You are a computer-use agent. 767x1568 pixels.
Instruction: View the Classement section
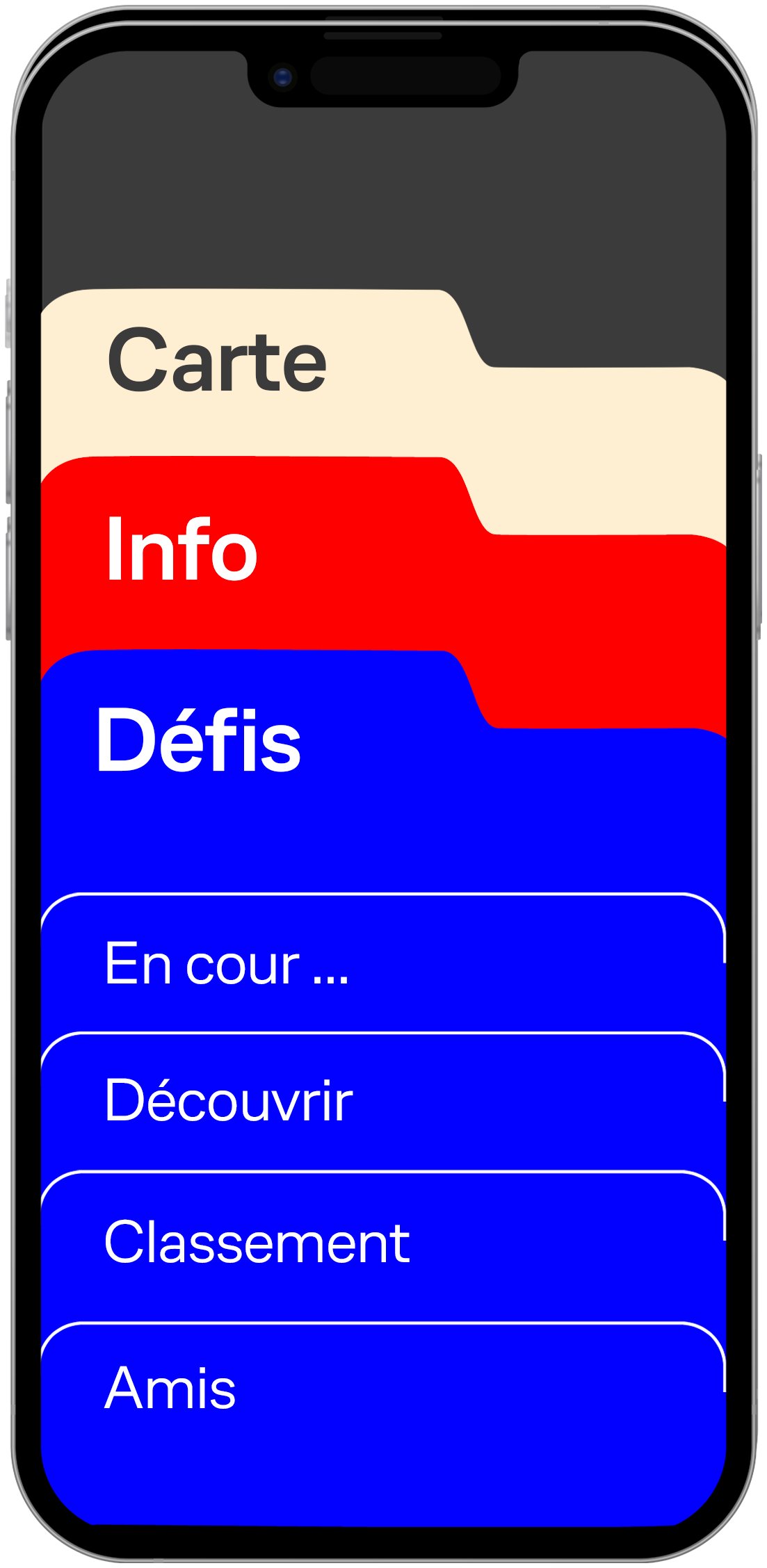[x=383, y=1246]
